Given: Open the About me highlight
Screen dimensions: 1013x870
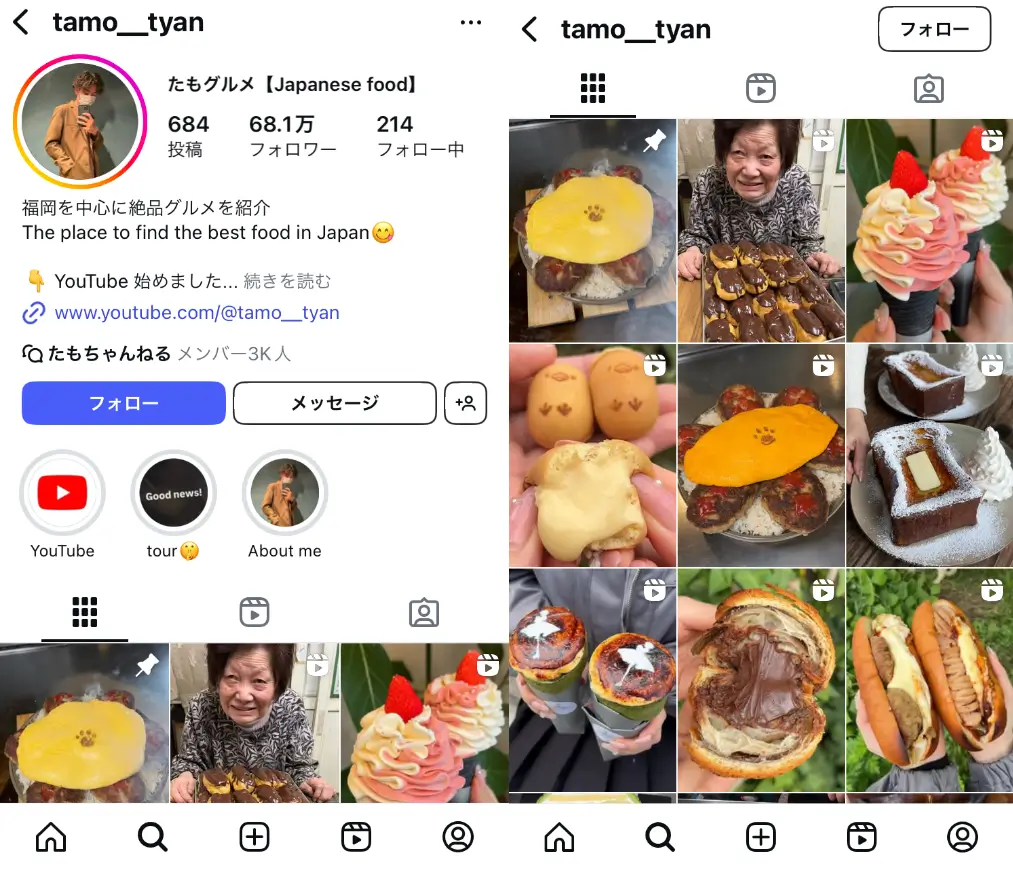Looking at the screenshot, I should tap(285, 493).
